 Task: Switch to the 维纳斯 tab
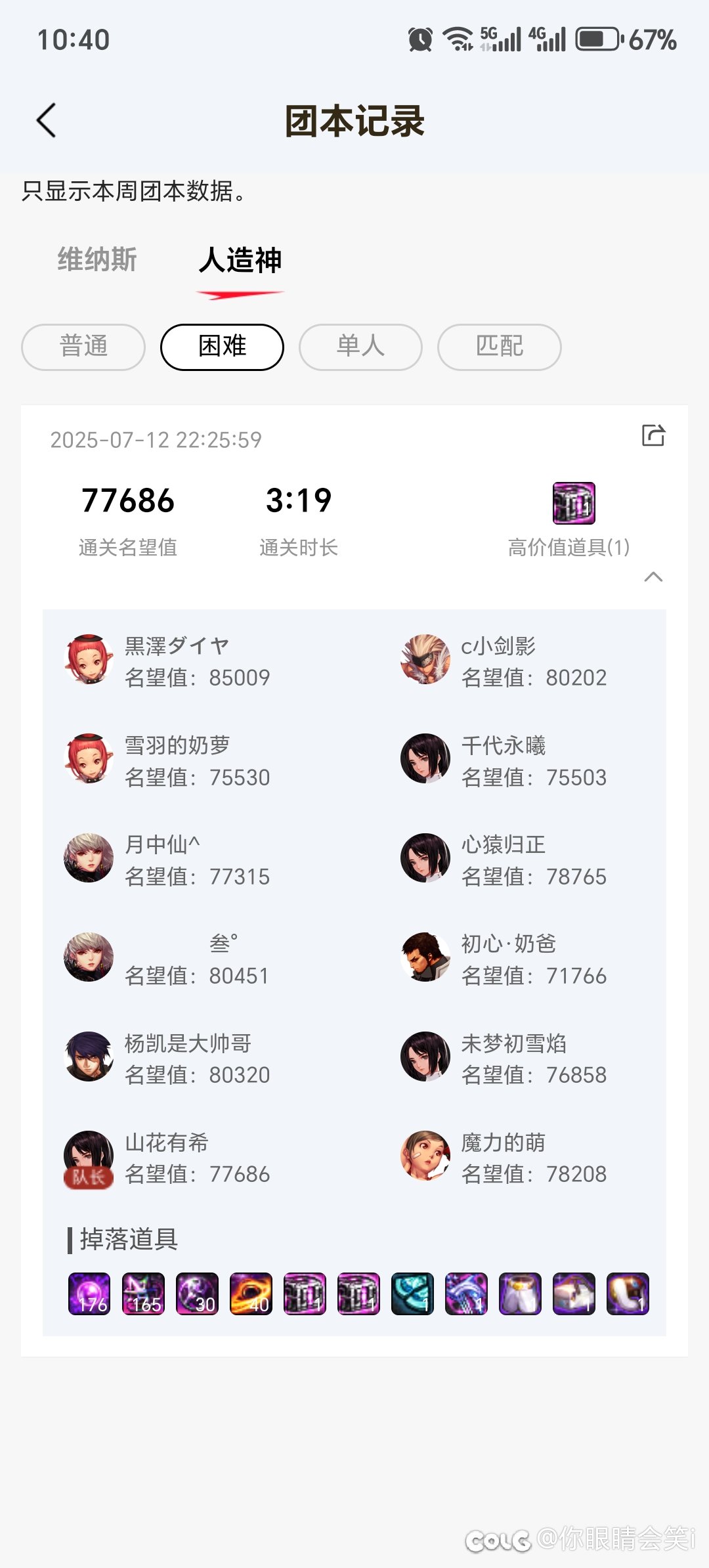point(97,259)
